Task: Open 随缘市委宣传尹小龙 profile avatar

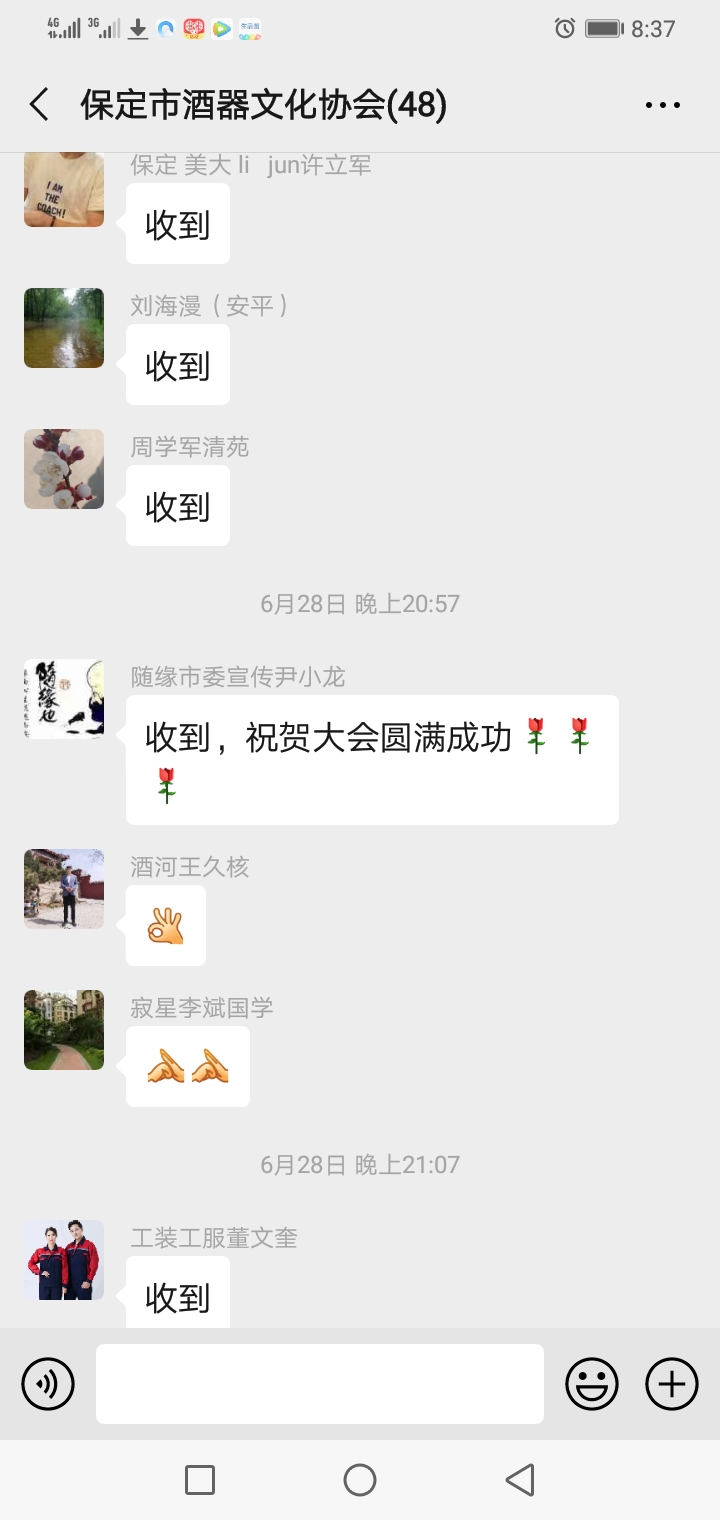Action: pos(64,699)
